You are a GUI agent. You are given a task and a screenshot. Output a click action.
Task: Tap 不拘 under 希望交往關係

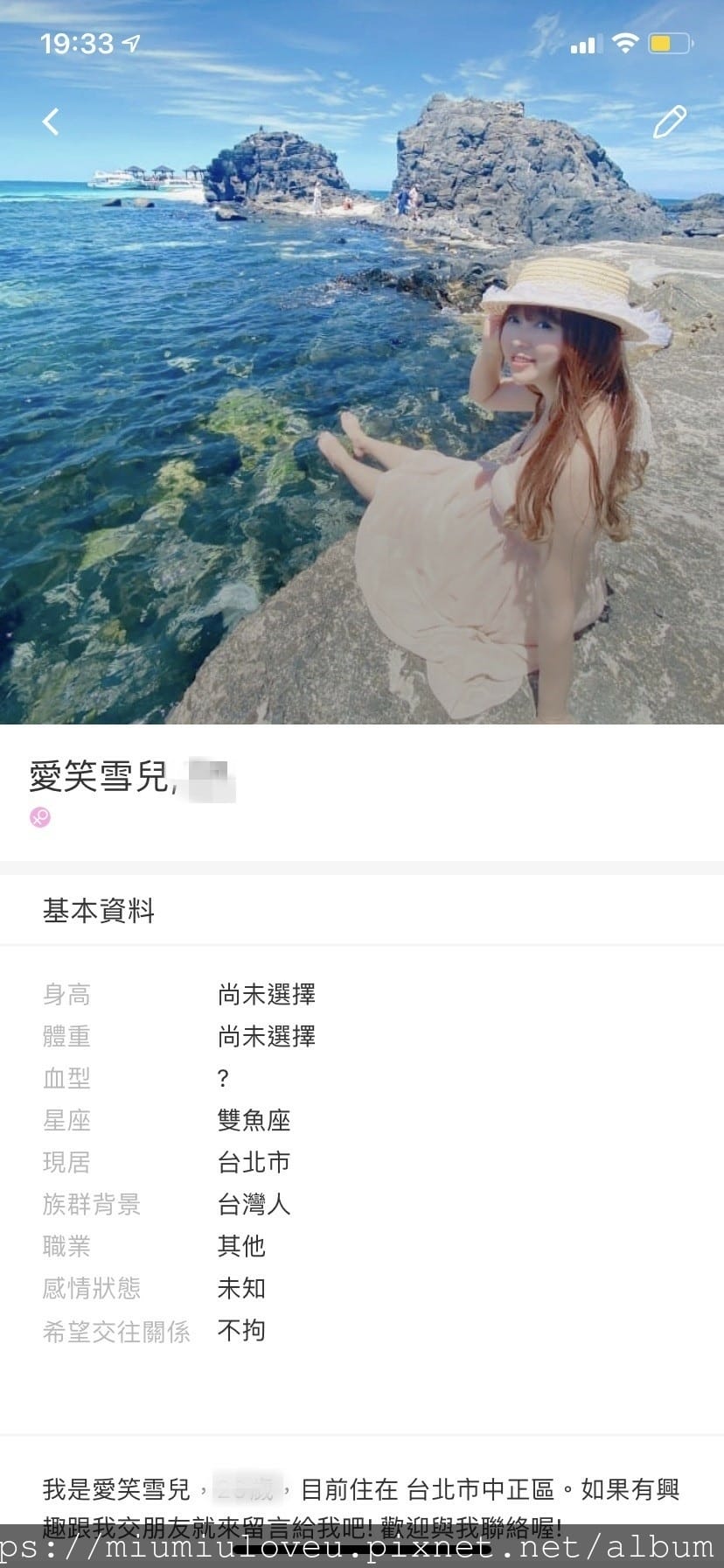241,1330
